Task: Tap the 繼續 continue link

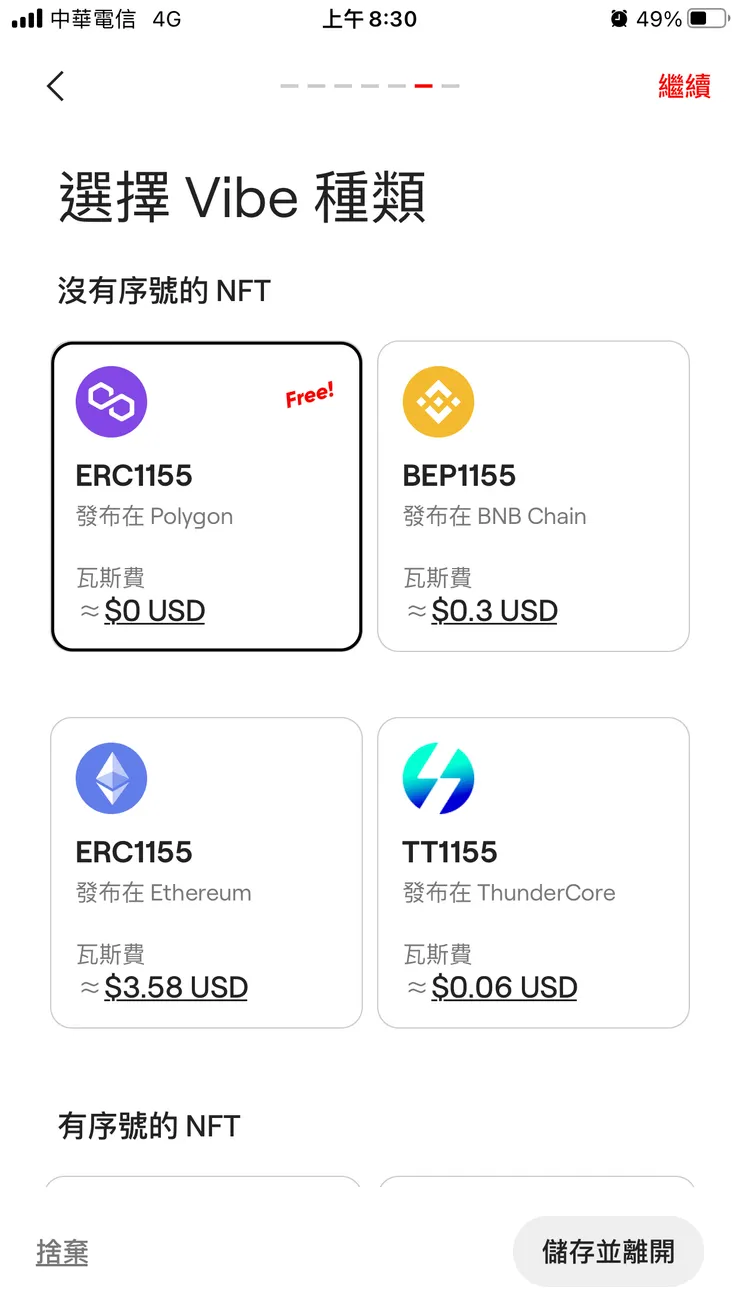Action: pos(684,86)
